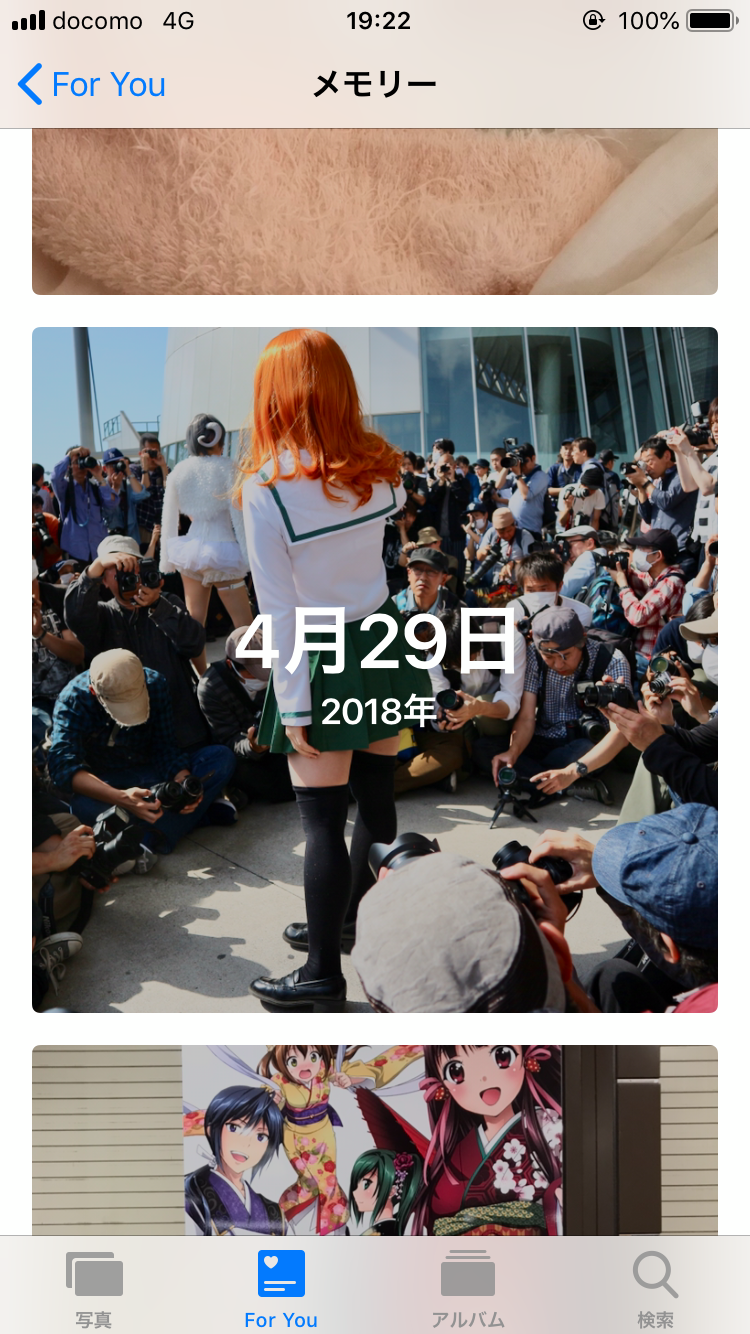Open the fluffy pink memory card
Viewport: 750px width, 1334px height.
[375, 212]
